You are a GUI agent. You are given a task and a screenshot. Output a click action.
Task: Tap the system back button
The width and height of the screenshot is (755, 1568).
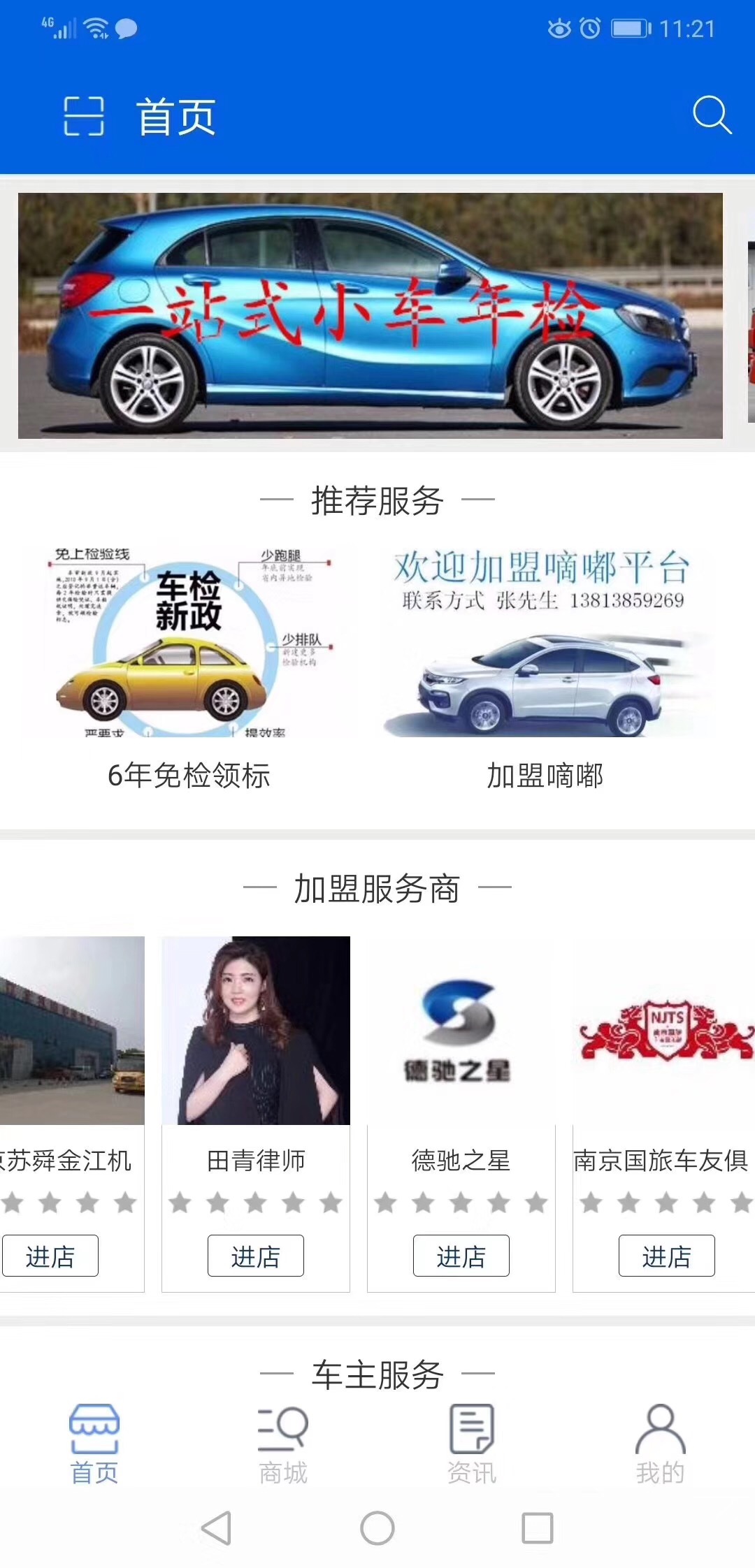click(x=217, y=1528)
